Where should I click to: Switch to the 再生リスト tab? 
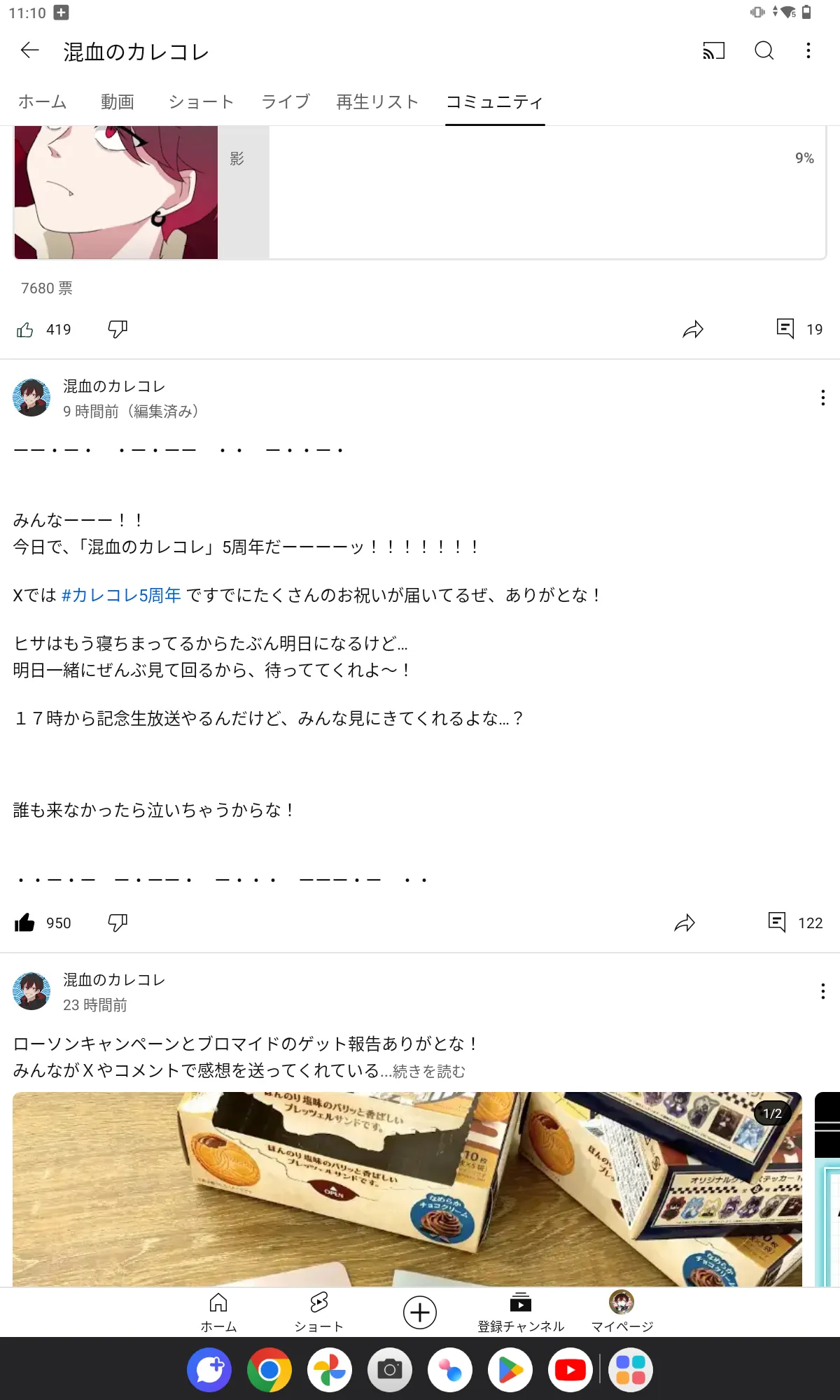[x=377, y=102]
